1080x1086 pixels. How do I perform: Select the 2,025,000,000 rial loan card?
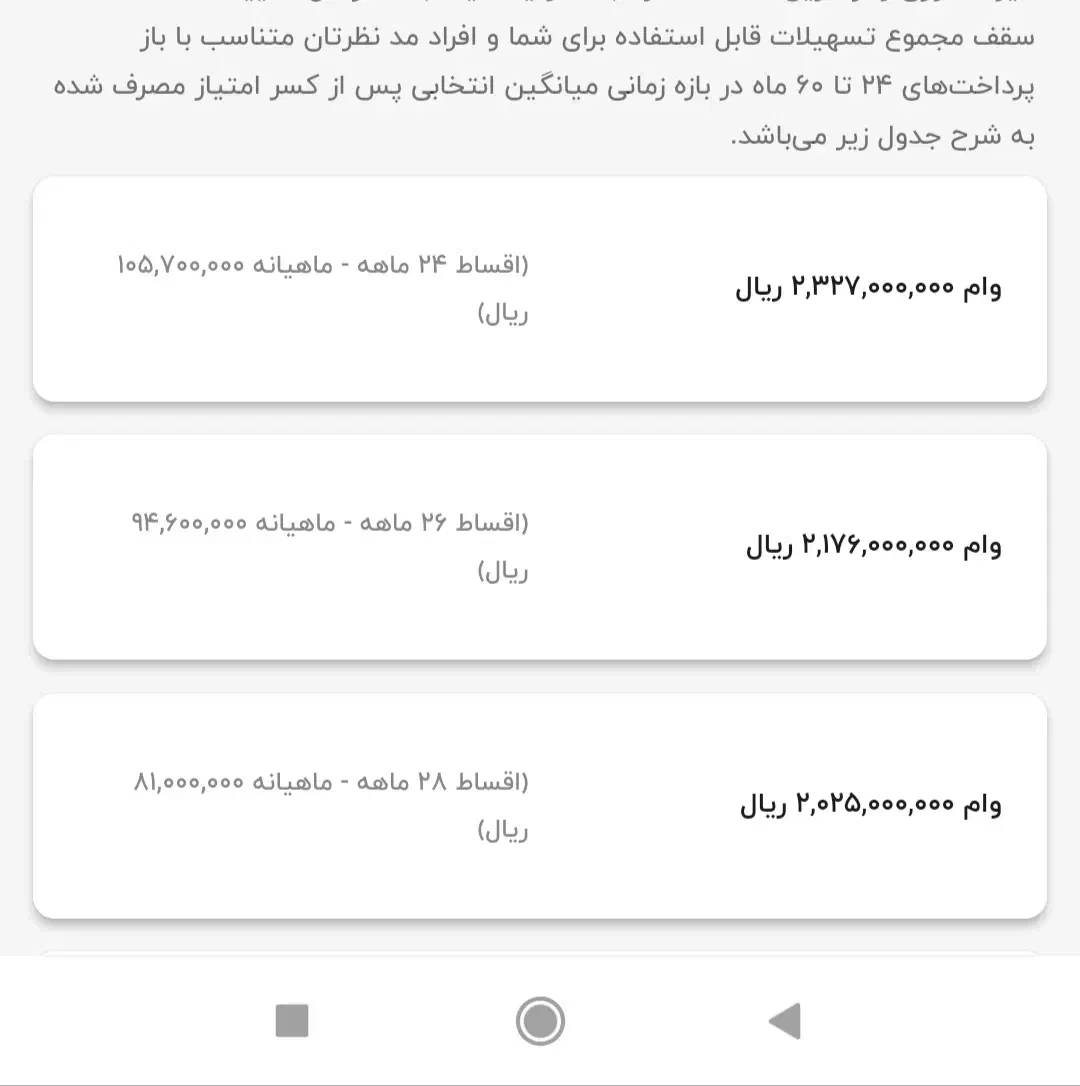pyautogui.click(x=540, y=805)
